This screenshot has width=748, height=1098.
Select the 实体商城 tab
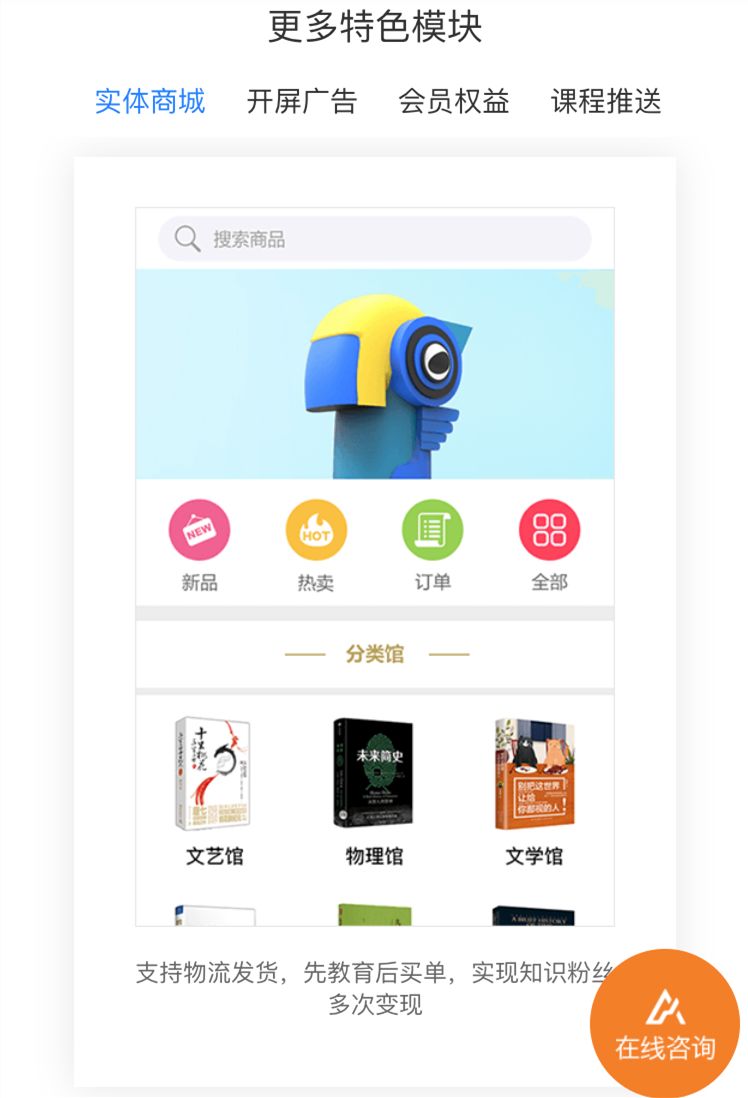tap(153, 102)
